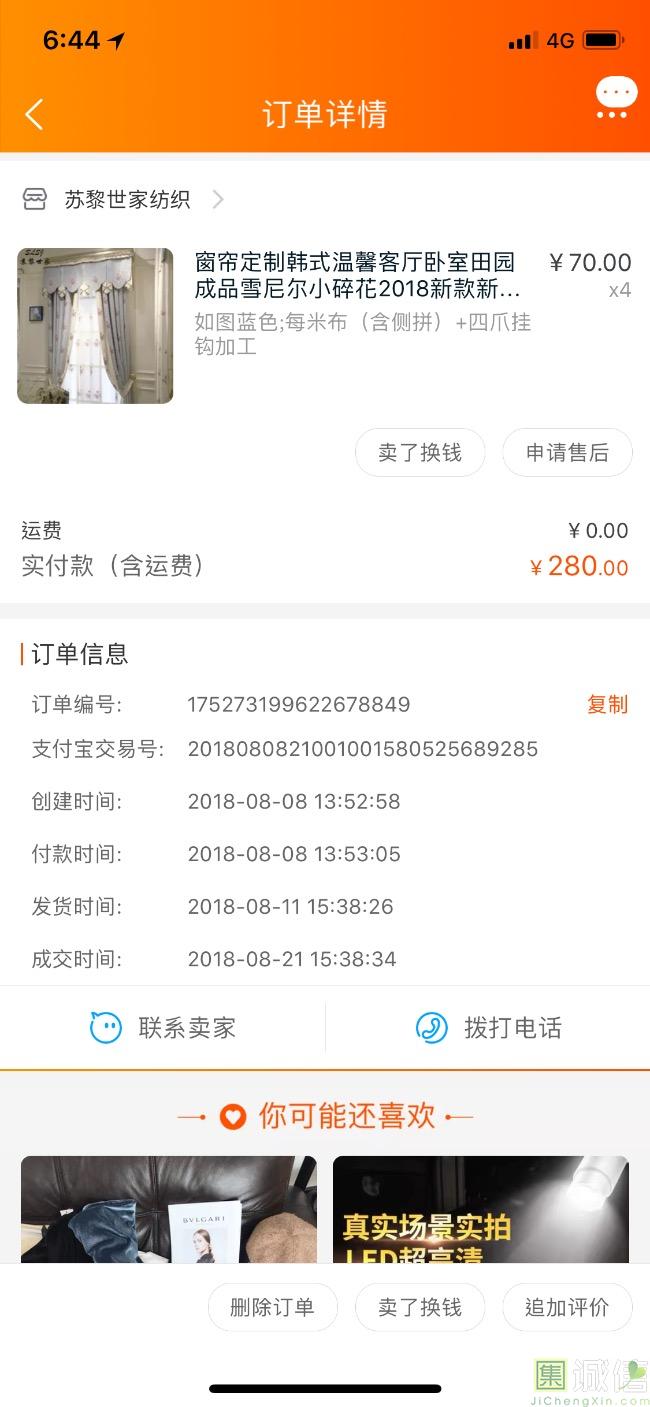This screenshot has width=650, height=1407.
Task: Call the seller with 拨打电话
Action: (x=488, y=1027)
